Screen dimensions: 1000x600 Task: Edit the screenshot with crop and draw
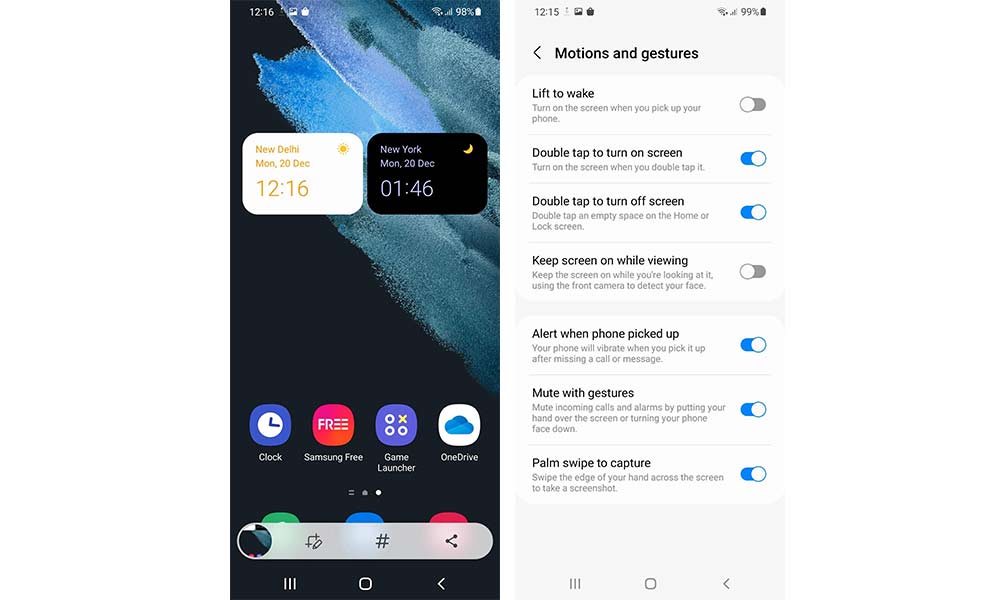(x=313, y=541)
